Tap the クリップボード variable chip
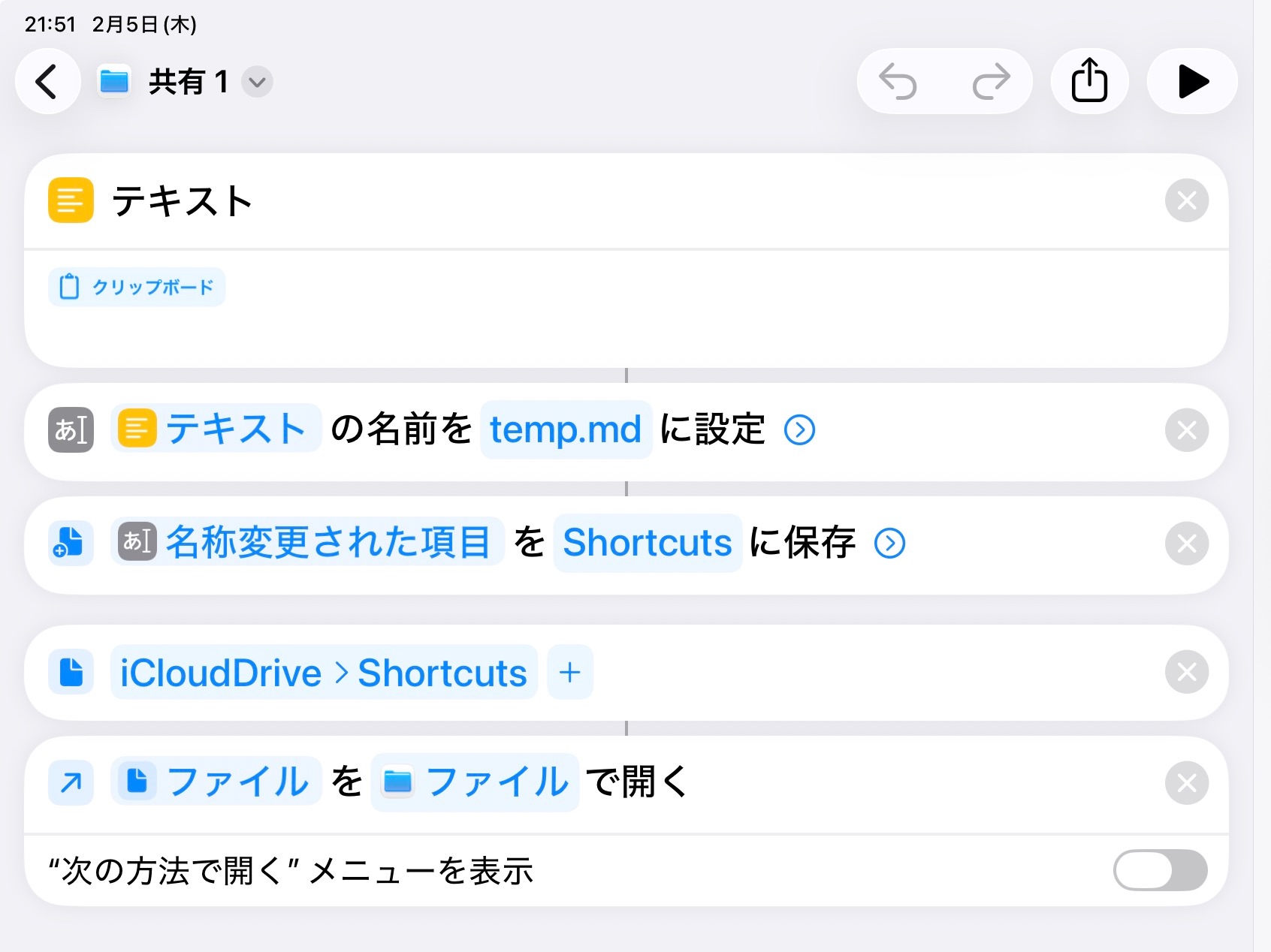The image size is (1271, 952). [x=137, y=287]
